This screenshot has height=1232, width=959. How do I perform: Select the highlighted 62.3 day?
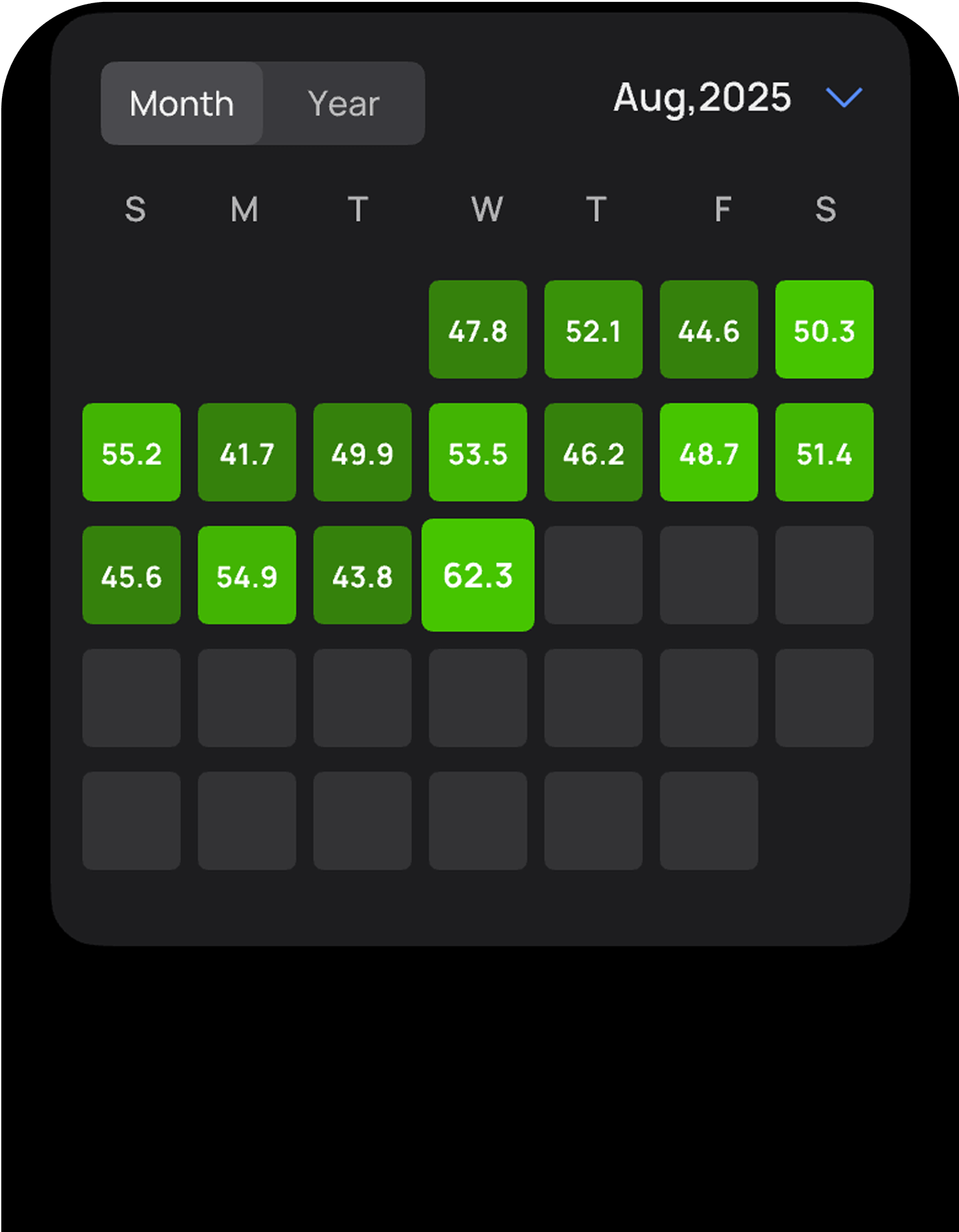[478, 575]
